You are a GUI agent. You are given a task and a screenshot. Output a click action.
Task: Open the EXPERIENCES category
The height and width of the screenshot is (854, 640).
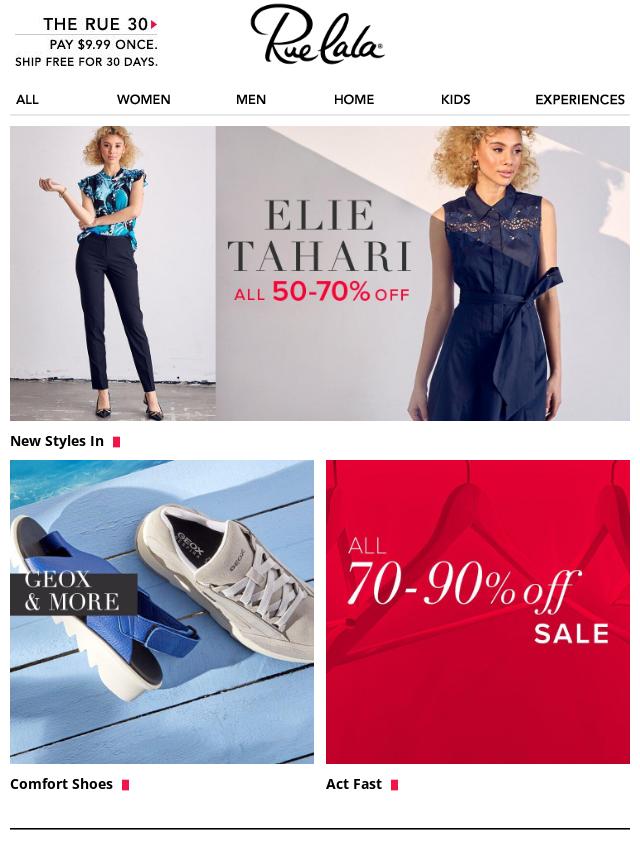580,100
